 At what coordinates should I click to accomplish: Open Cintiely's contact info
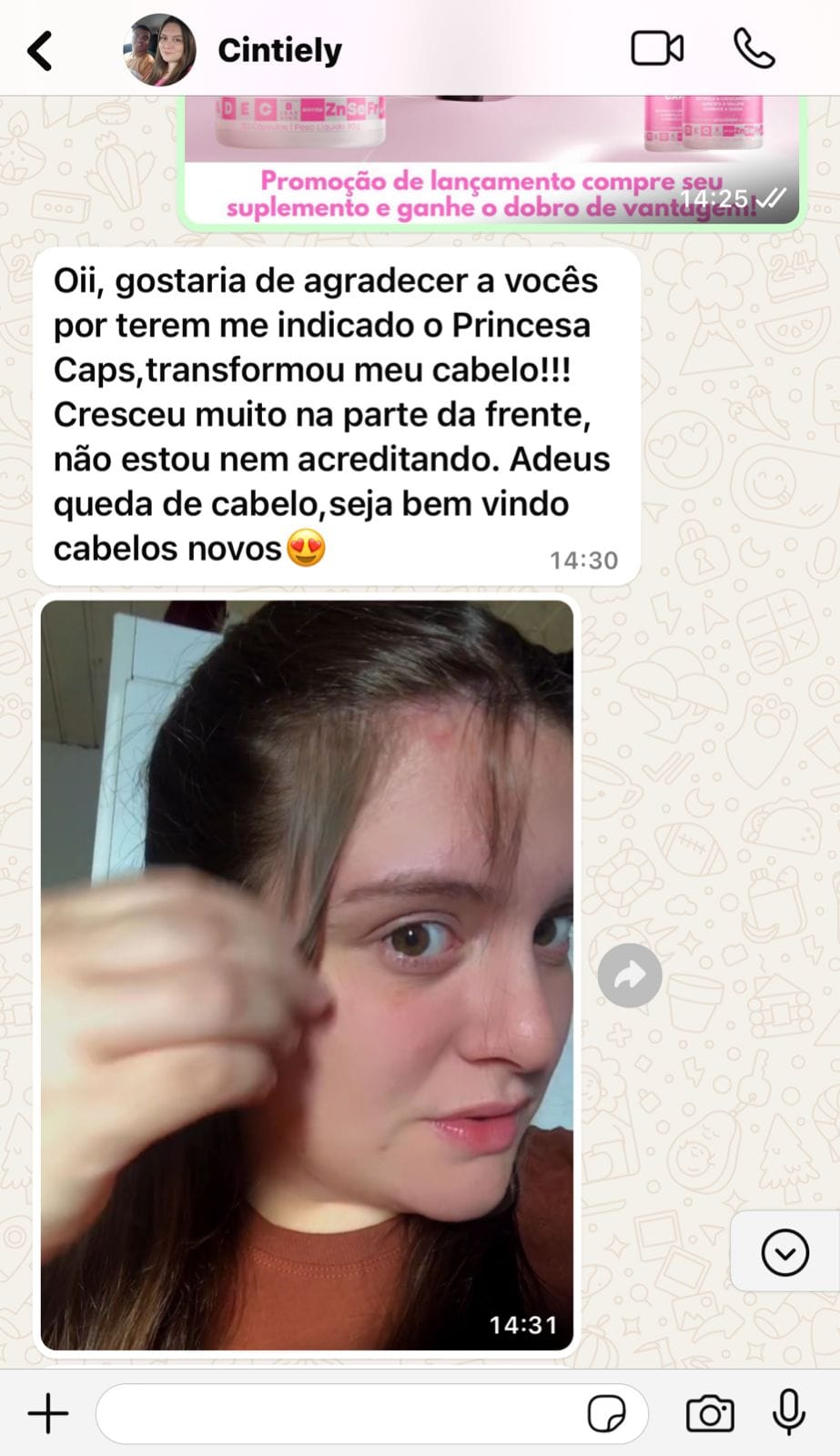pos(279,50)
